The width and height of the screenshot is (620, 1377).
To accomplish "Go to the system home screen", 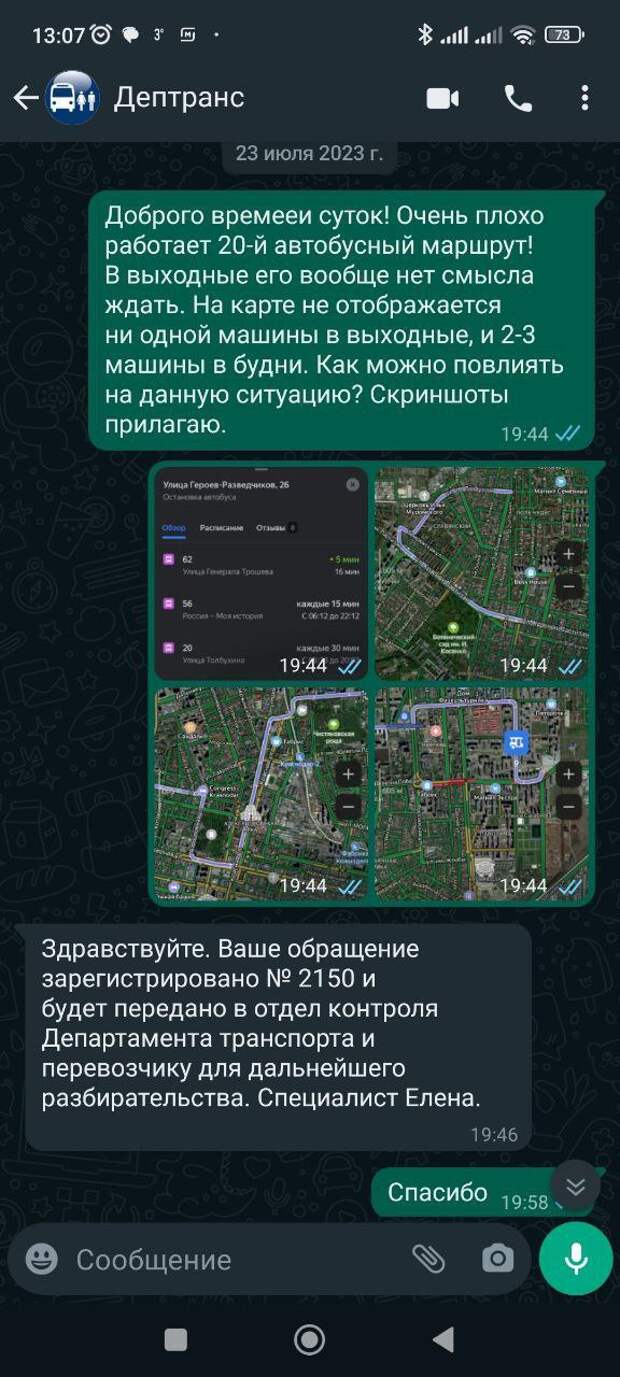I will pyautogui.click(x=309, y=1339).
